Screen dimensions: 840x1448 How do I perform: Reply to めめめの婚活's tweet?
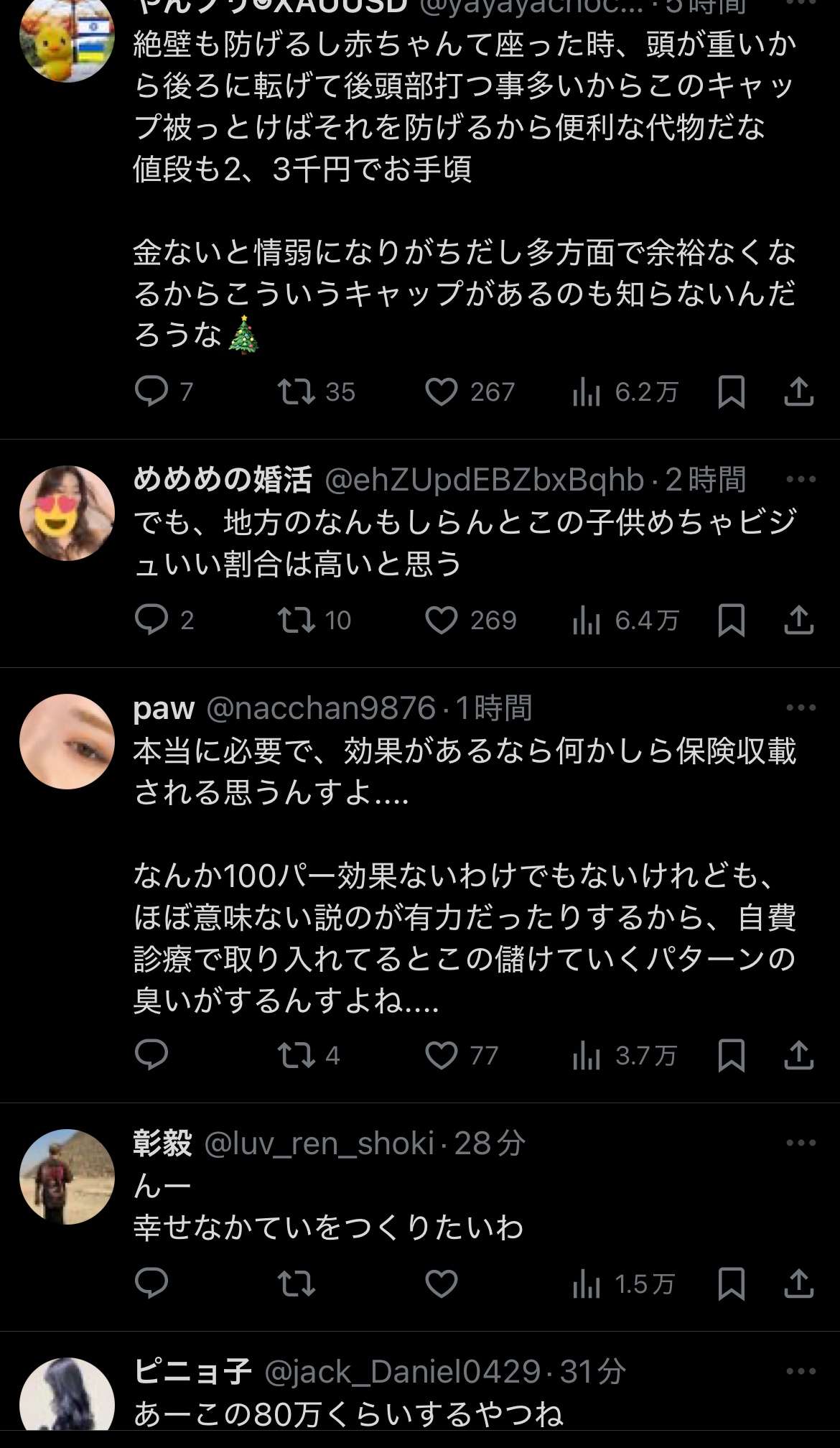click(151, 621)
